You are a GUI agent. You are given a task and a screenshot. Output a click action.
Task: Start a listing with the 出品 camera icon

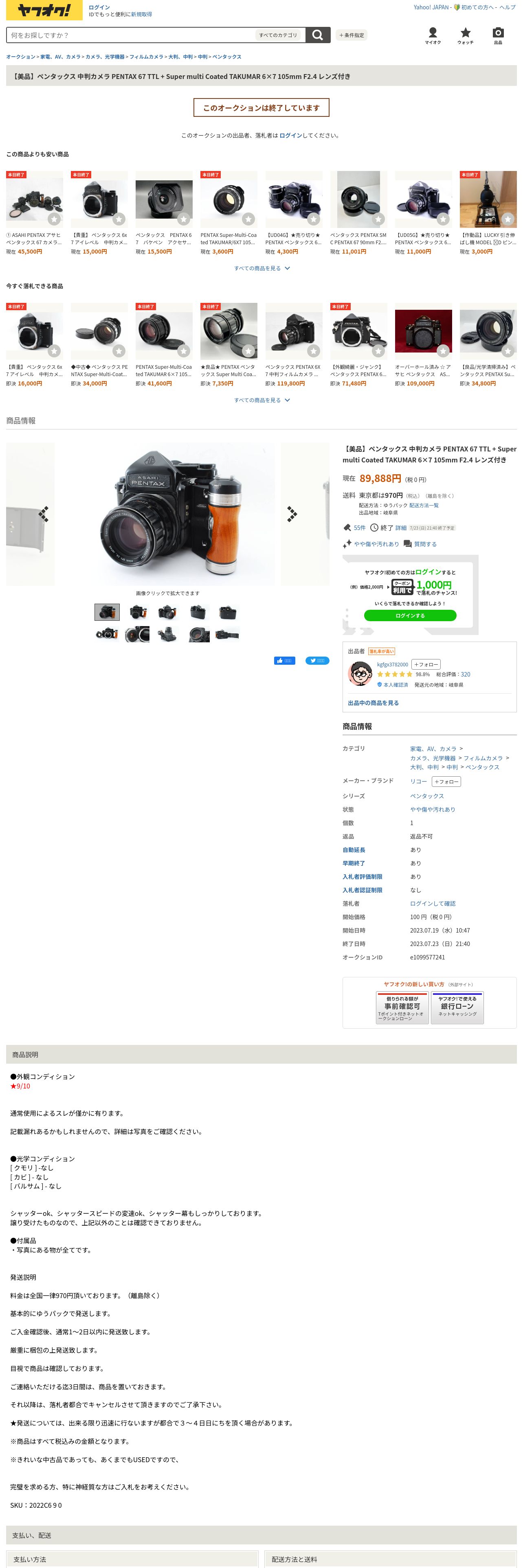tap(497, 35)
